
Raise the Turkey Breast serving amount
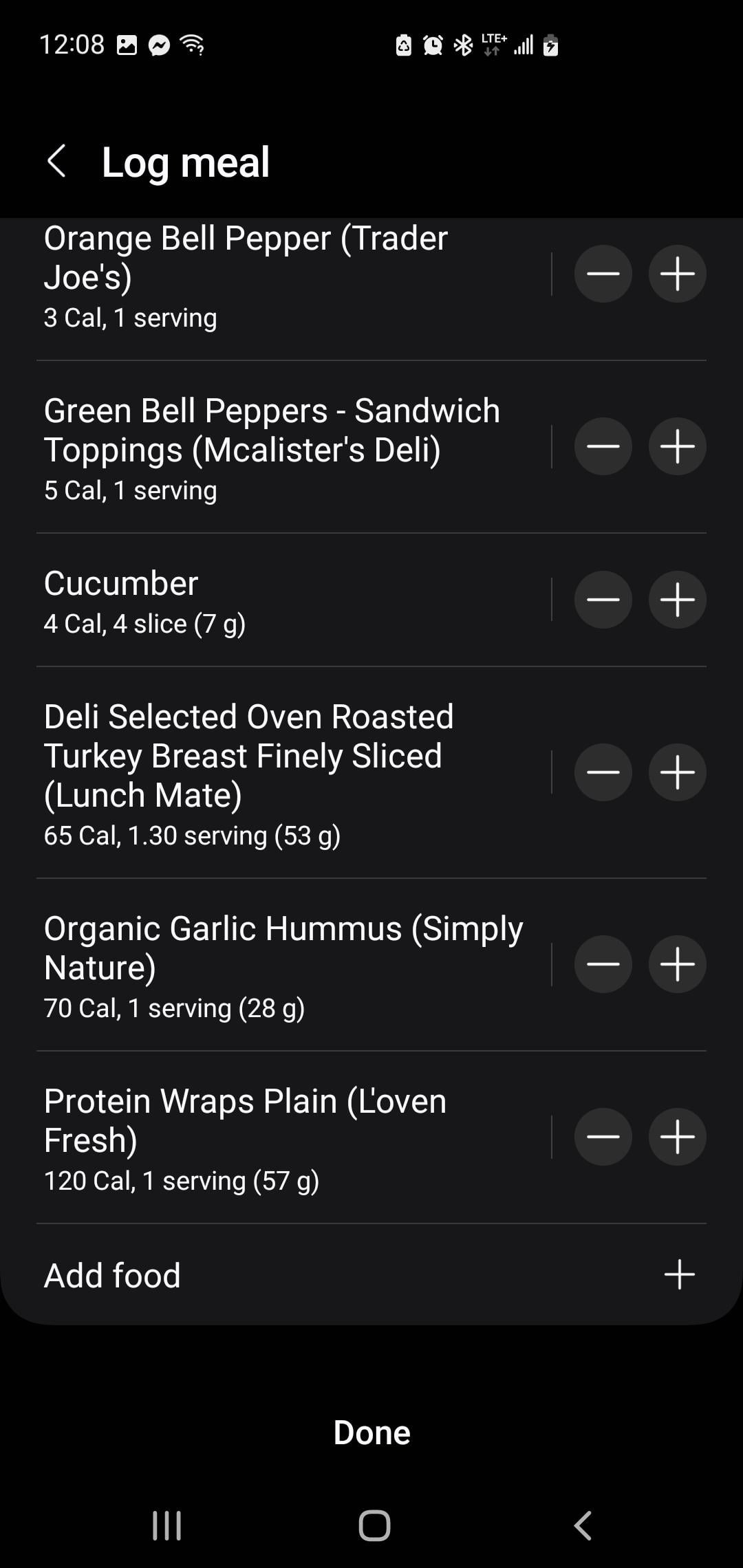click(x=678, y=772)
